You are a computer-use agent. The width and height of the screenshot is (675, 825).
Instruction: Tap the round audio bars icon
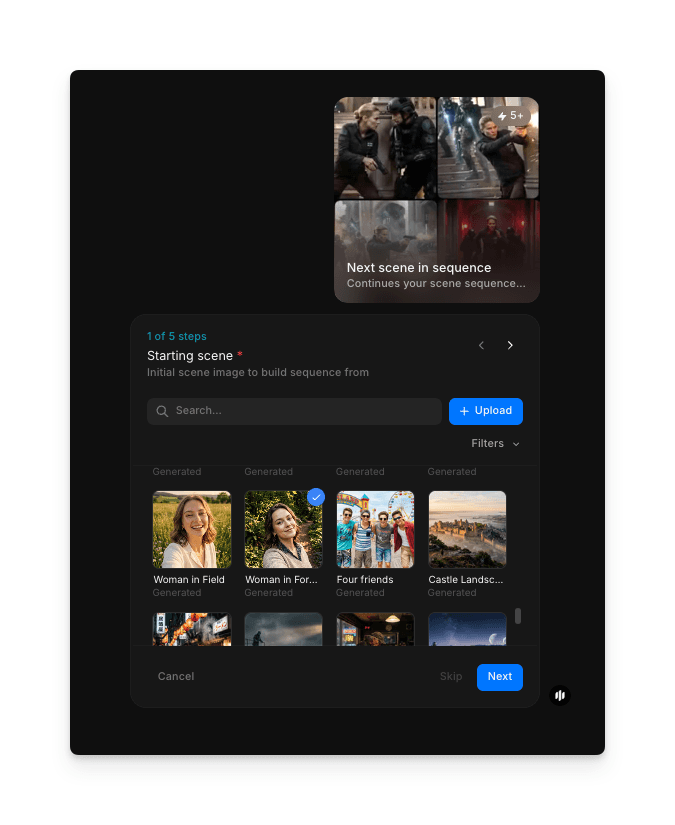(x=560, y=695)
